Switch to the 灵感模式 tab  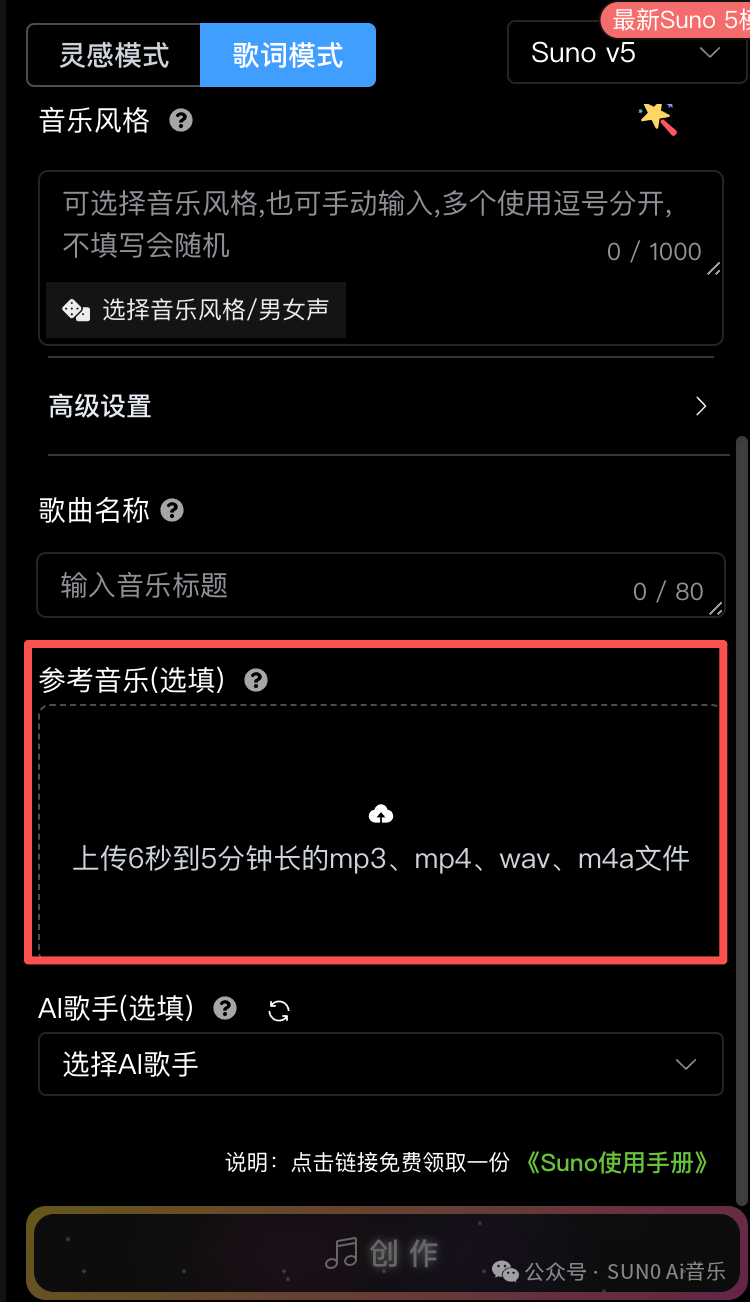pyautogui.click(x=113, y=55)
